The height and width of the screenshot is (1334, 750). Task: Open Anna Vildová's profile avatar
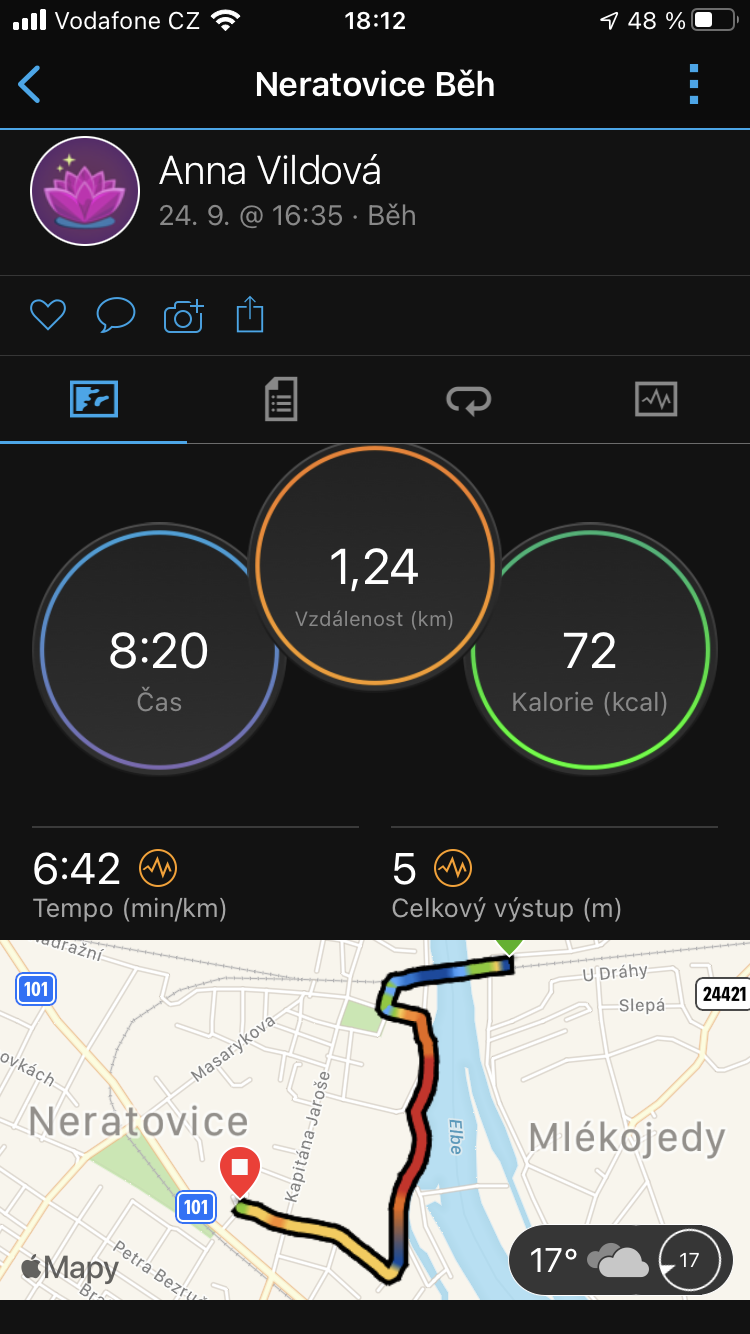coord(85,191)
